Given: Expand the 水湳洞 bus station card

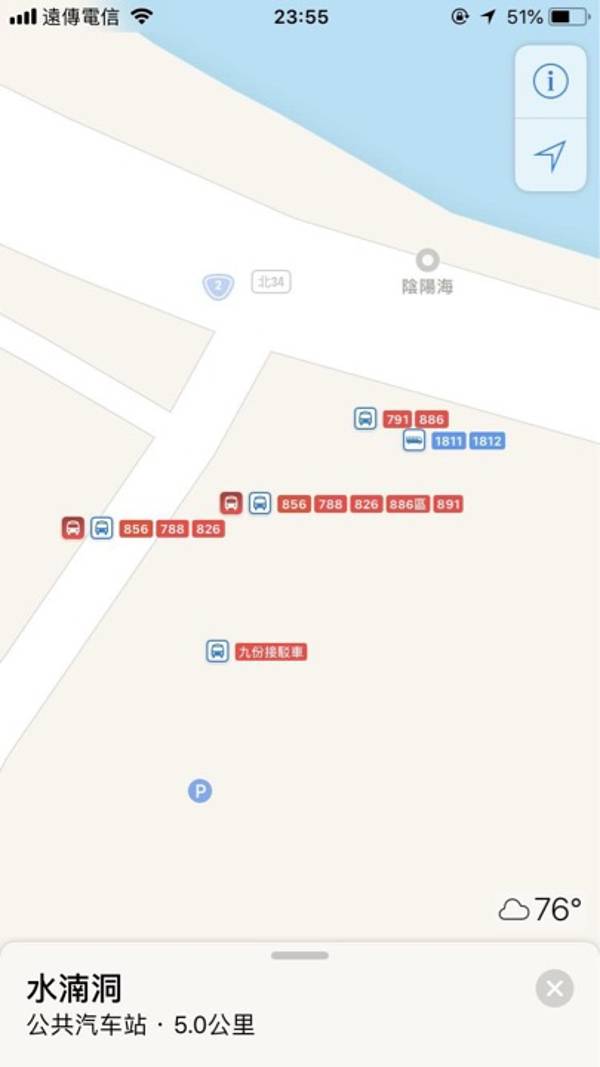Looking at the screenshot, I should pyautogui.click(x=299, y=956).
